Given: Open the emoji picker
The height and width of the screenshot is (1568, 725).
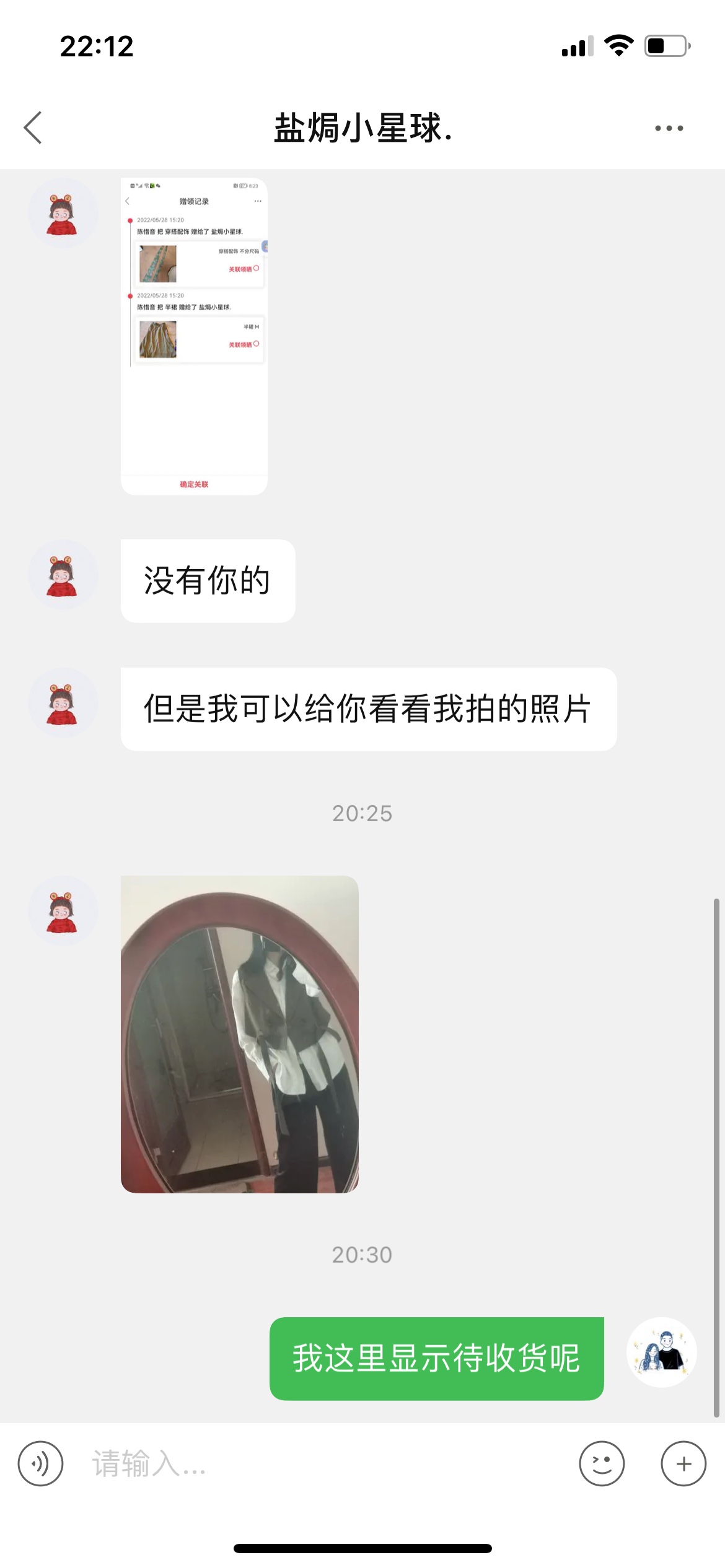Looking at the screenshot, I should (x=602, y=1463).
